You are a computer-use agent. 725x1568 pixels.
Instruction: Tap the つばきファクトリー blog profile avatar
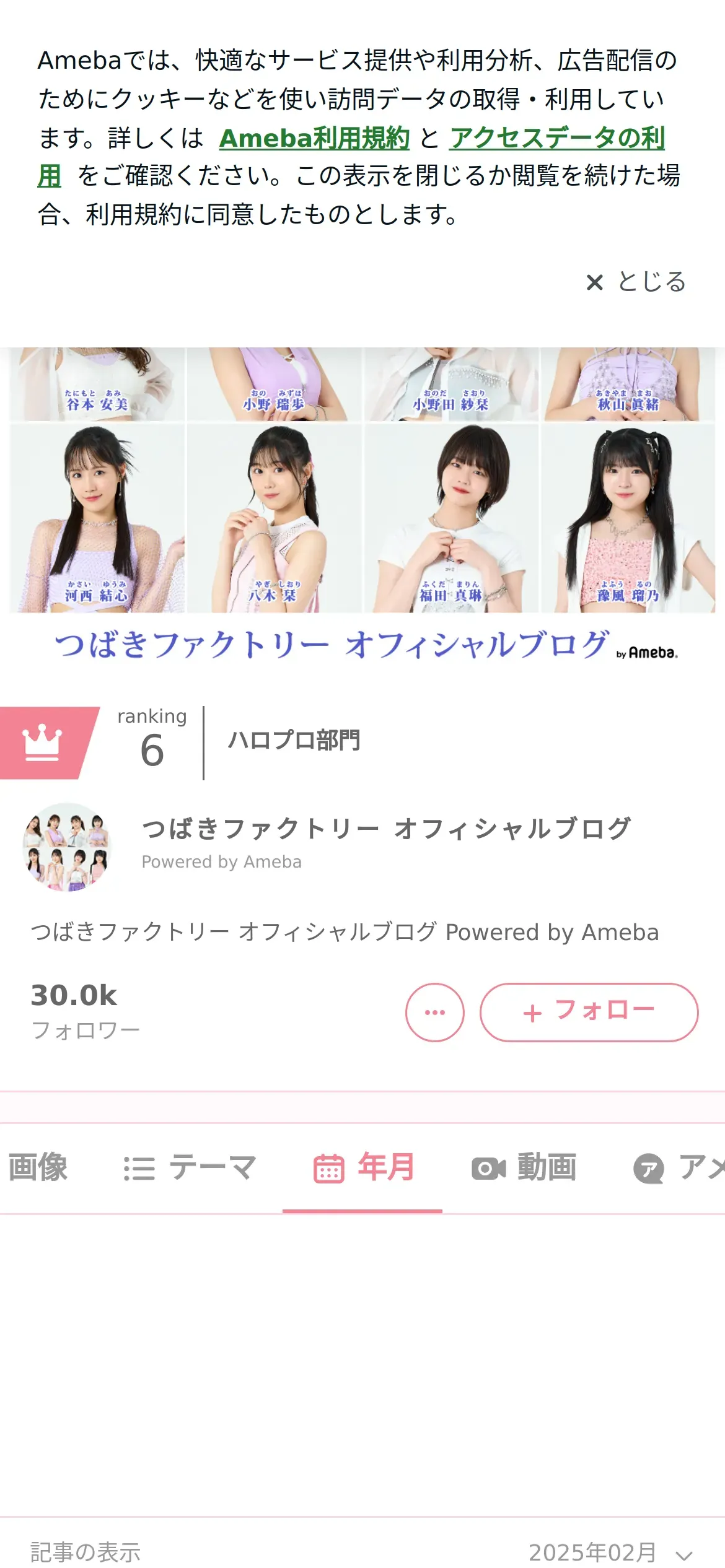[x=67, y=847]
